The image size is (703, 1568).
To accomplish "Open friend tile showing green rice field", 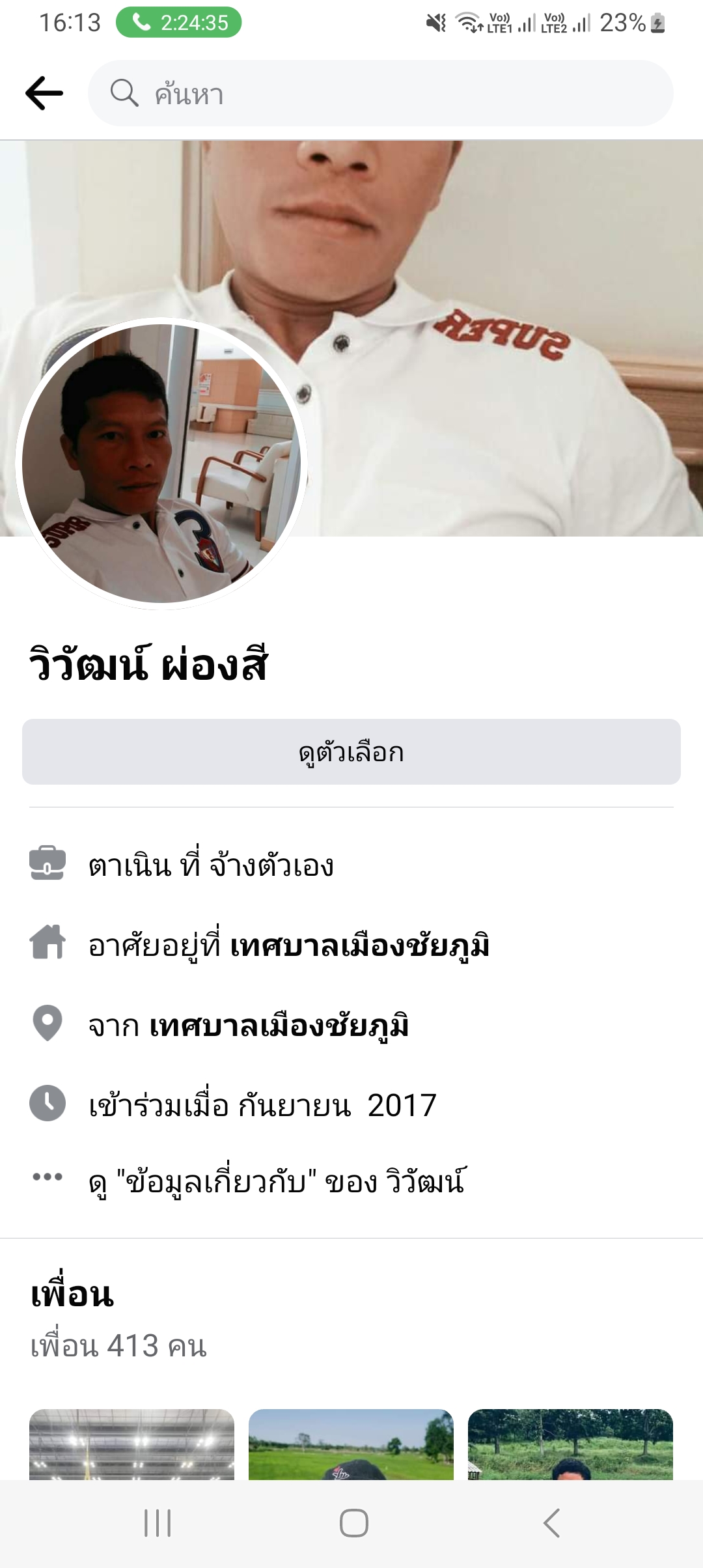I will [x=351, y=1444].
